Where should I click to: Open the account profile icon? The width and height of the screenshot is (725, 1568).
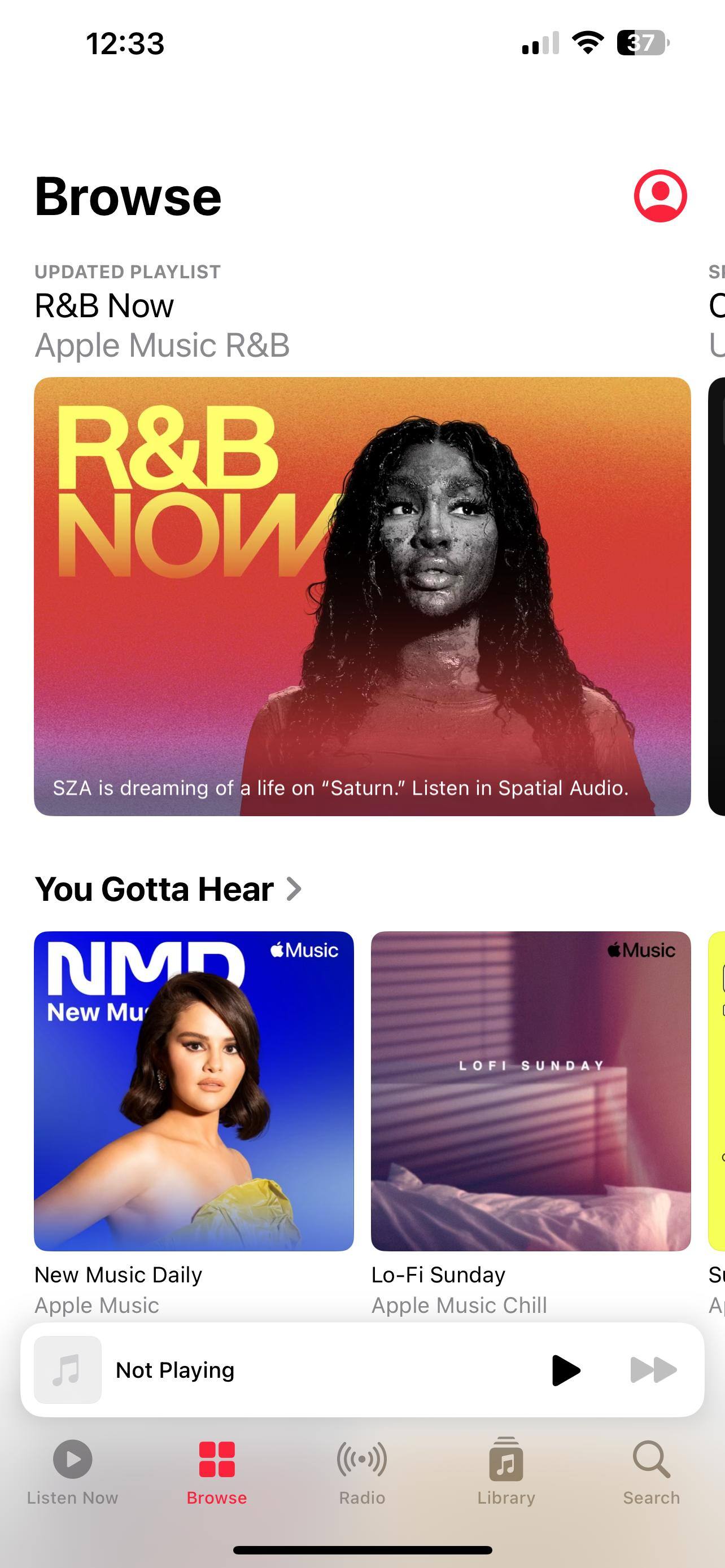coord(660,196)
